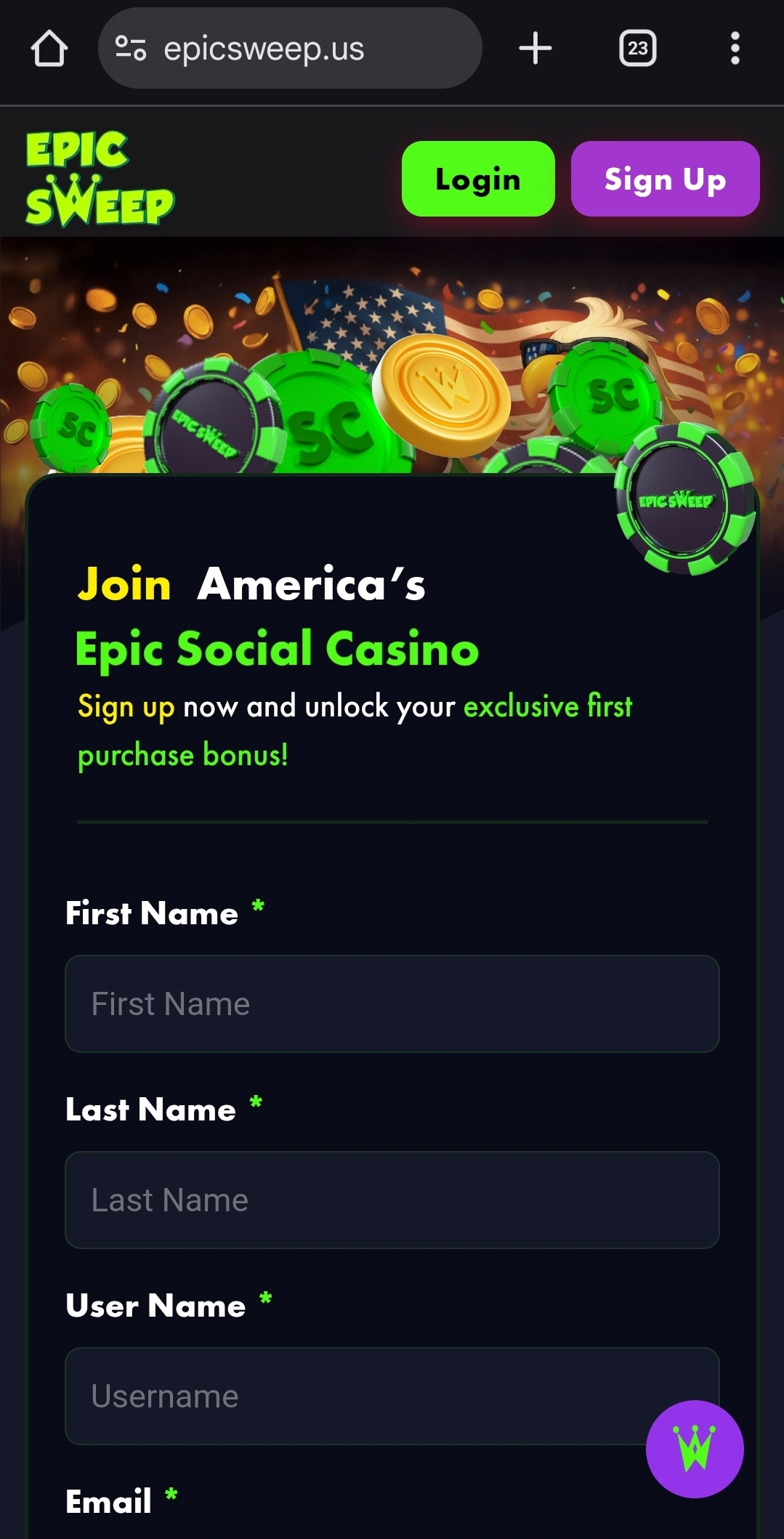The width and height of the screenshot is (784, 1539).
Task: Select the Last Name text field
Action: (x=392, y=1200)
